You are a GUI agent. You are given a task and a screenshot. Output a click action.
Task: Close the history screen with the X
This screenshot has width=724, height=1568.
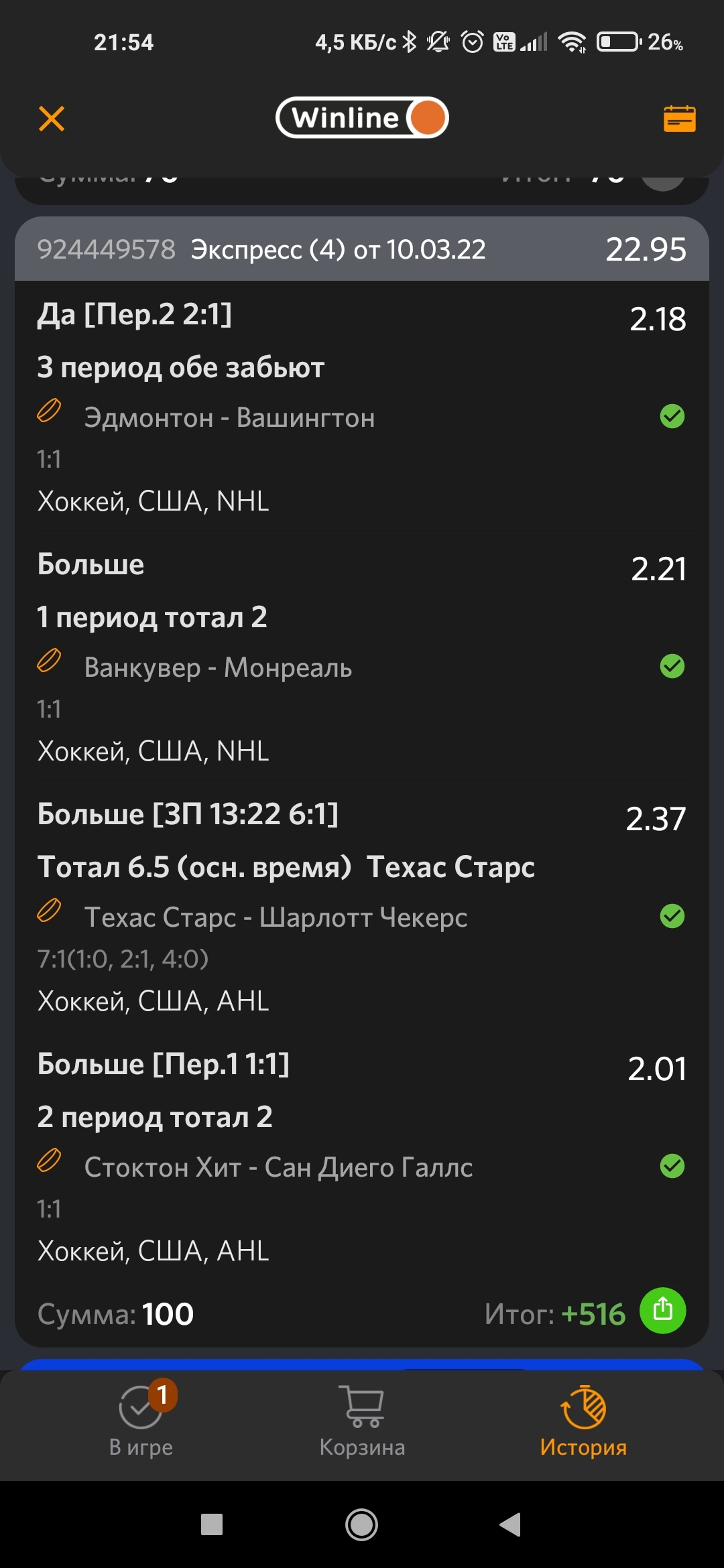pos(51,119)
